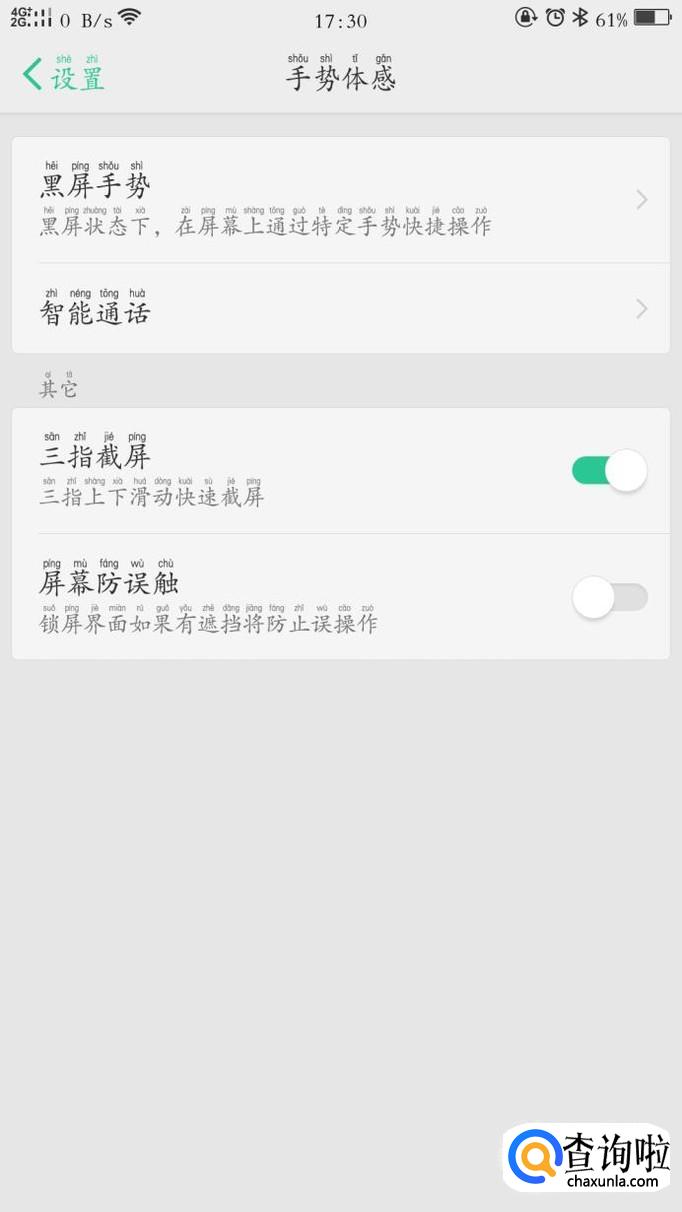The height and width of the screenshot is (1212, 682).
Task: Turn off 三指截屏 switch
Action: (609, 470)
